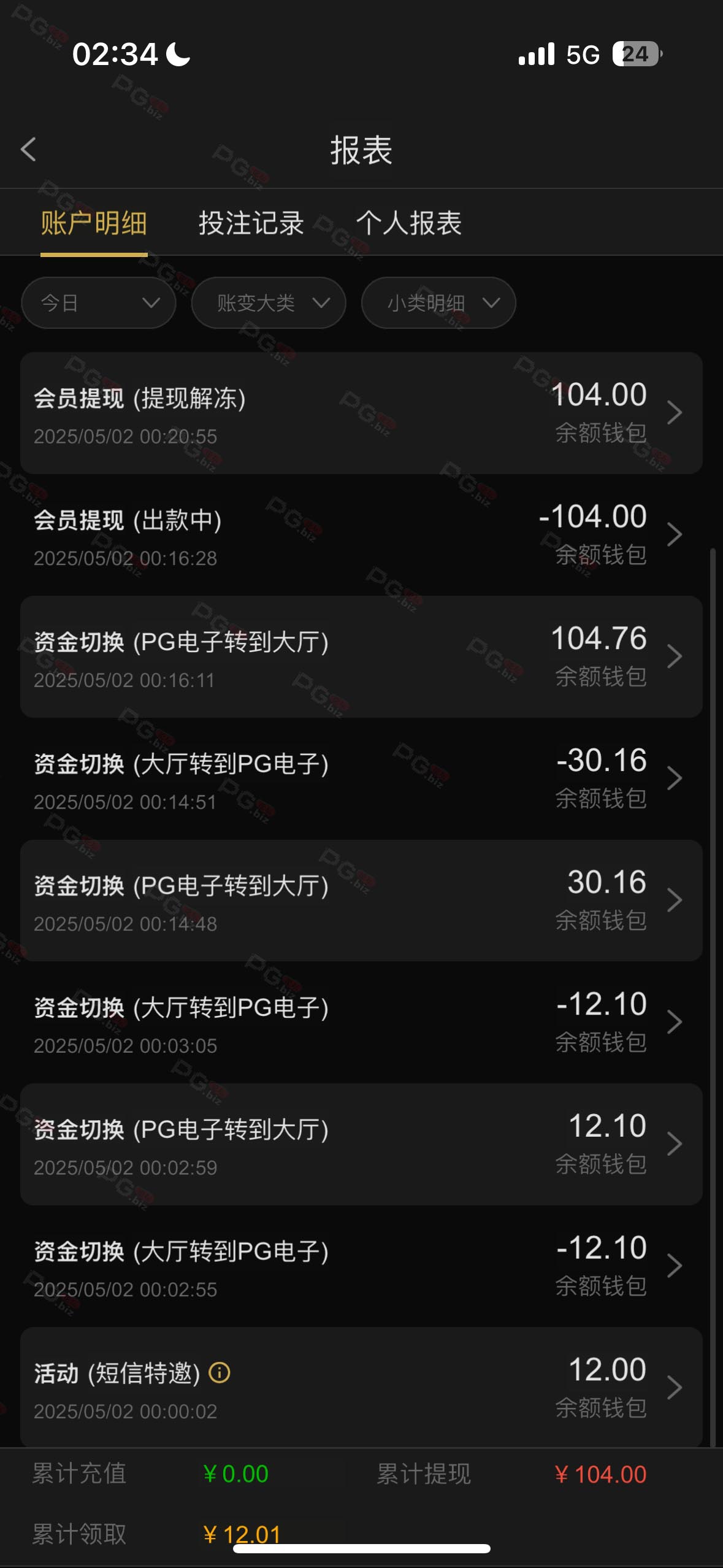Switch to the 投注记录 tab

point(251,223)
